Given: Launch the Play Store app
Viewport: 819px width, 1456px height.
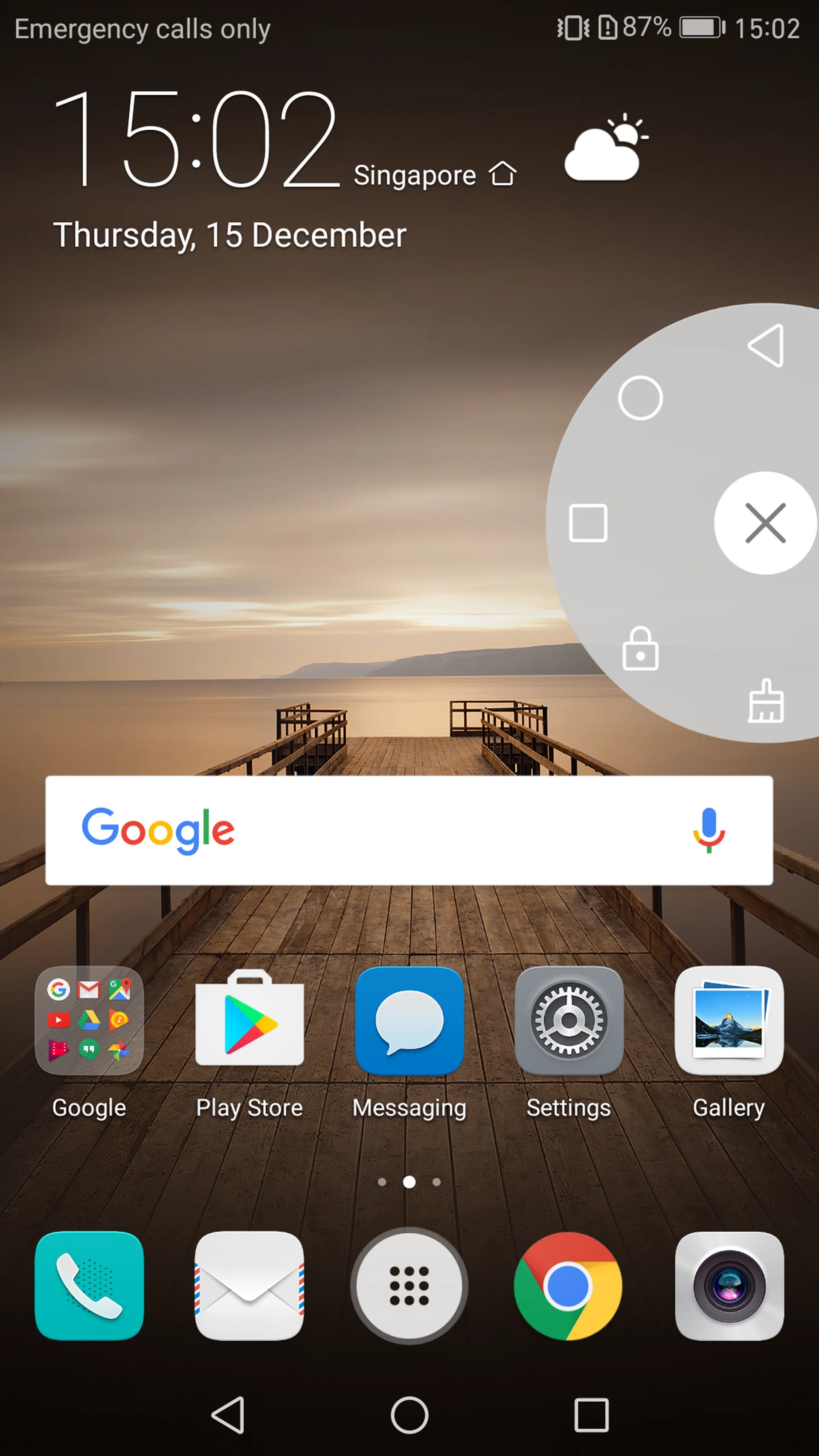Looking at the screenshot, I should coord(249,1021).
